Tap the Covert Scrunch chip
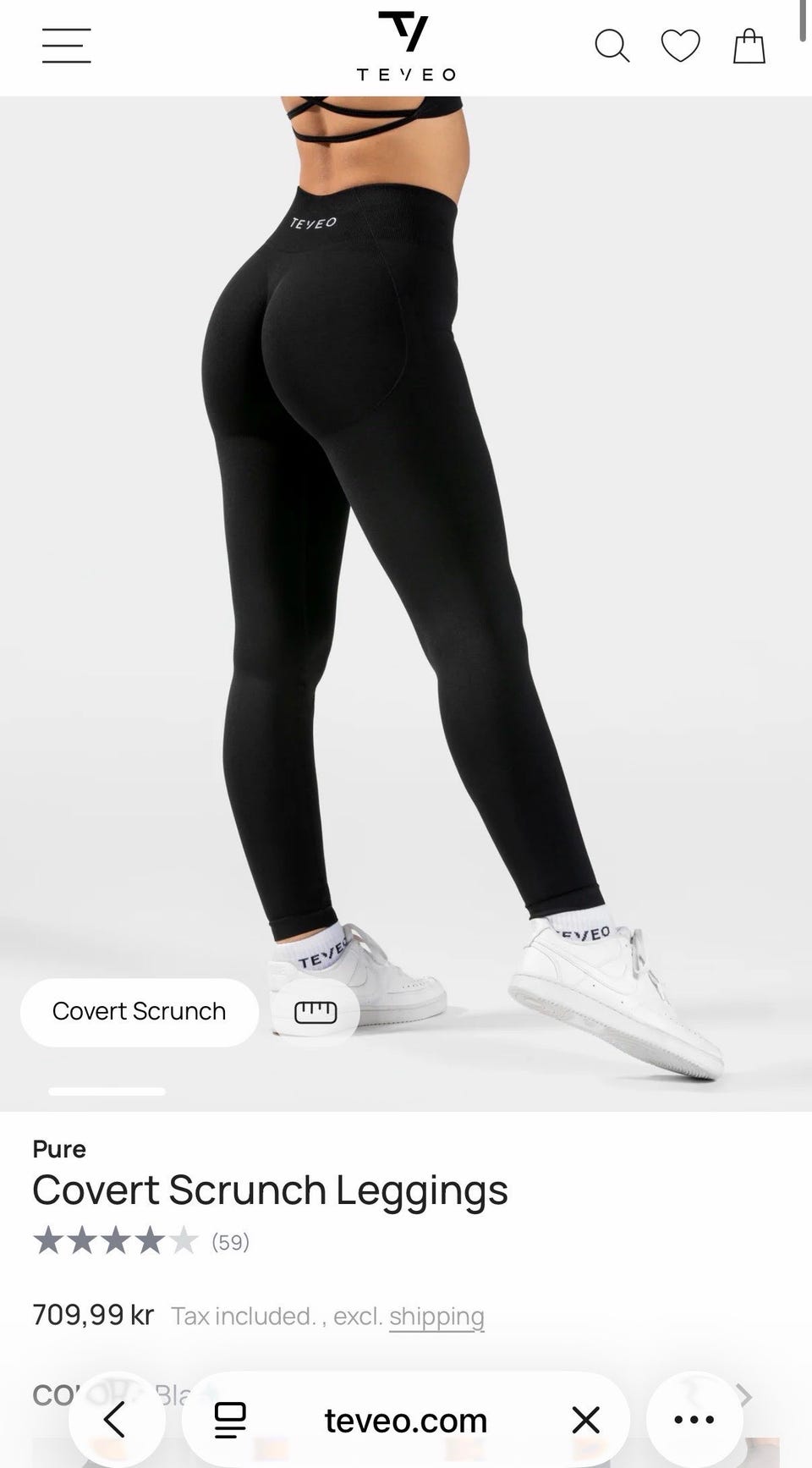 140,1012
